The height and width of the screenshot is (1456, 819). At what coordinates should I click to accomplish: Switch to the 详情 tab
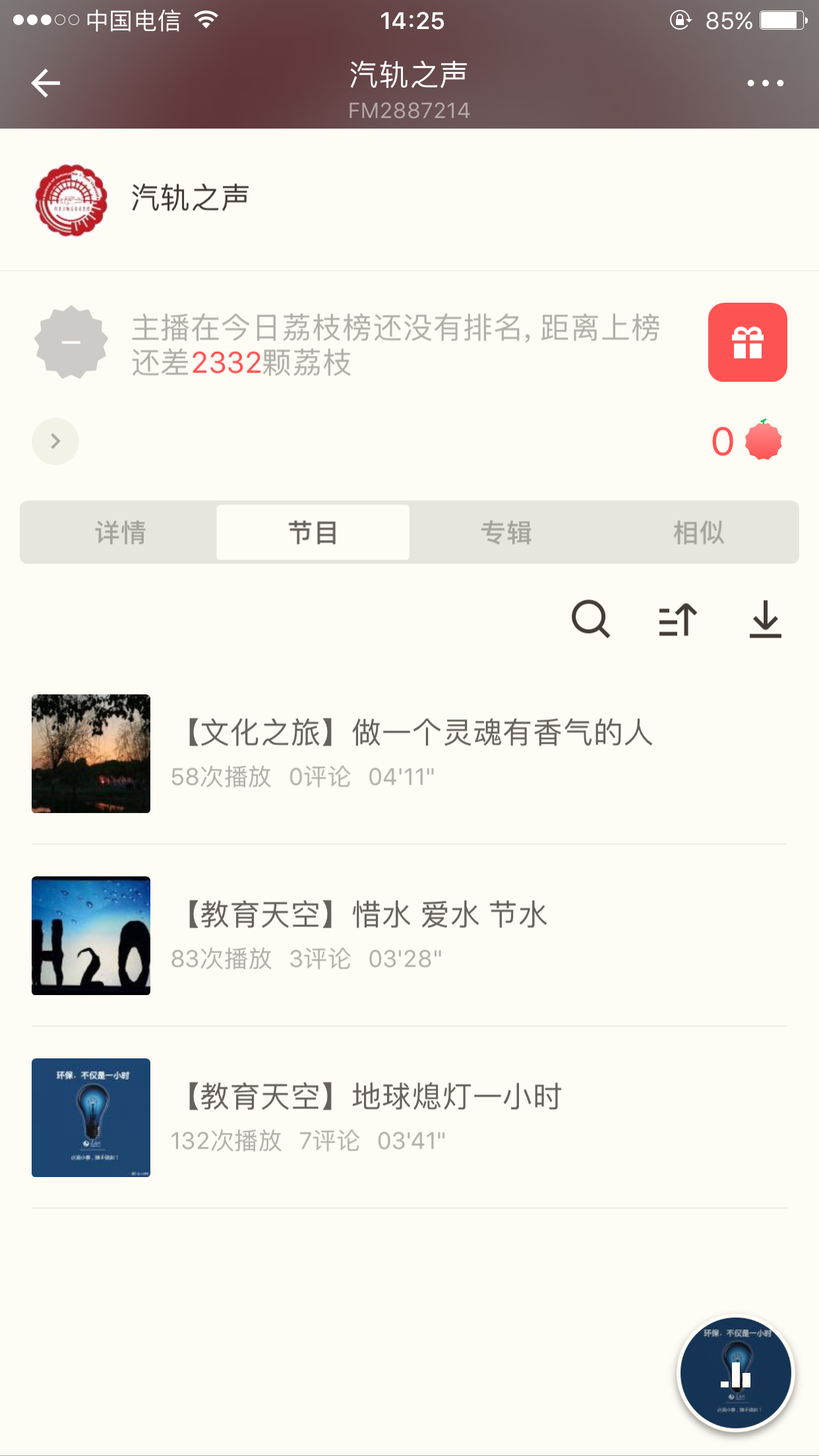coord(120,532)
